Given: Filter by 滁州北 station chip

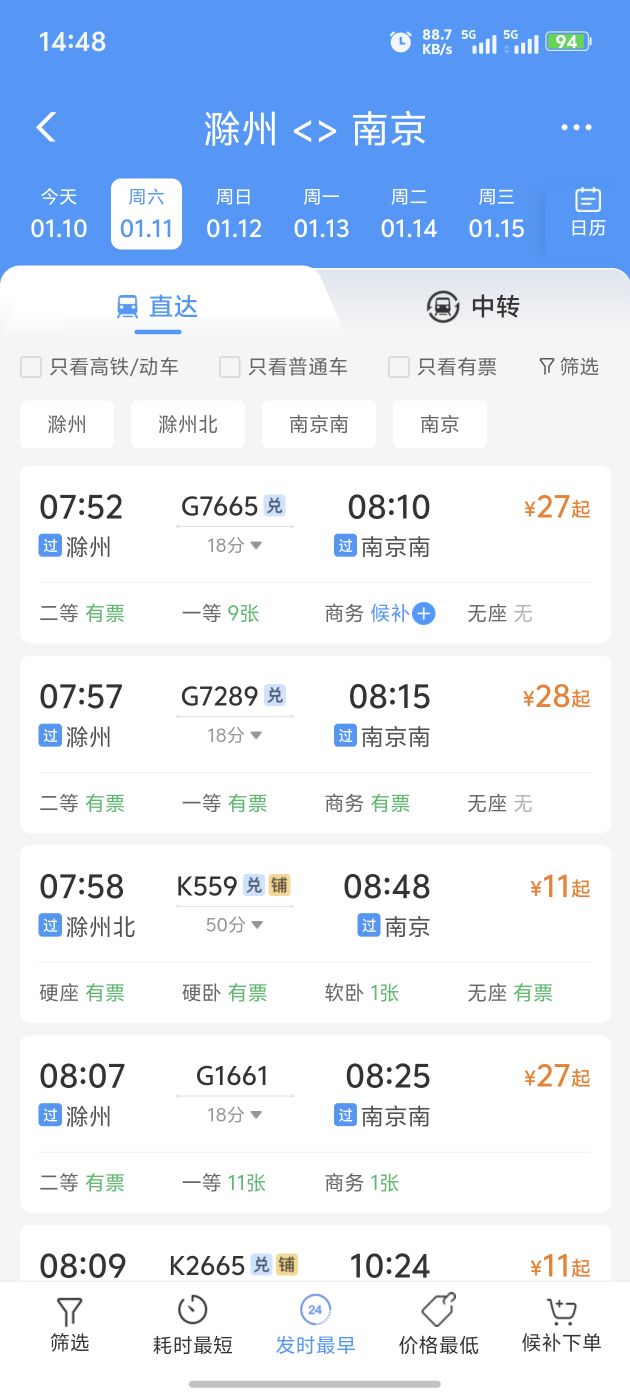Looking at the screenshot, I should click(x=188, y=425).
